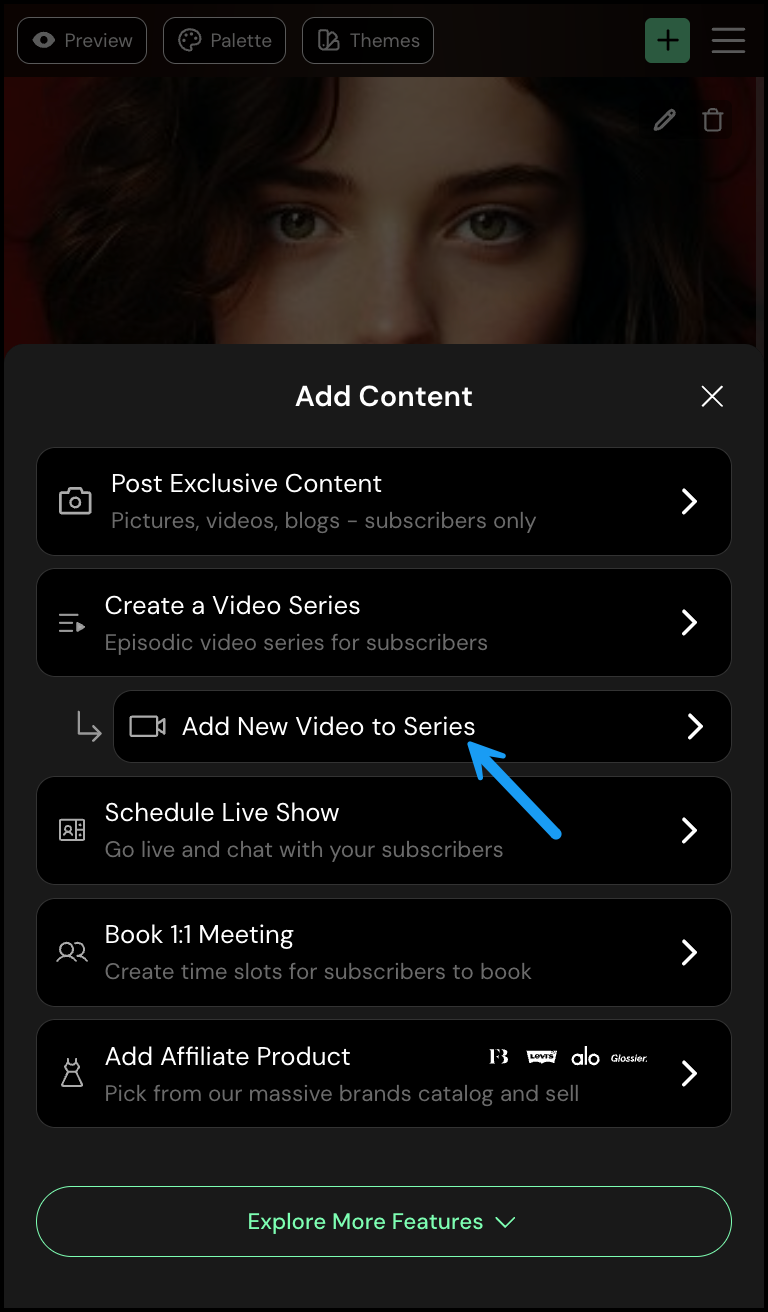Expand Explore More Features
Image resolution: width=768 pixels, height=1312 pixels.
(x=384, y=1221)
